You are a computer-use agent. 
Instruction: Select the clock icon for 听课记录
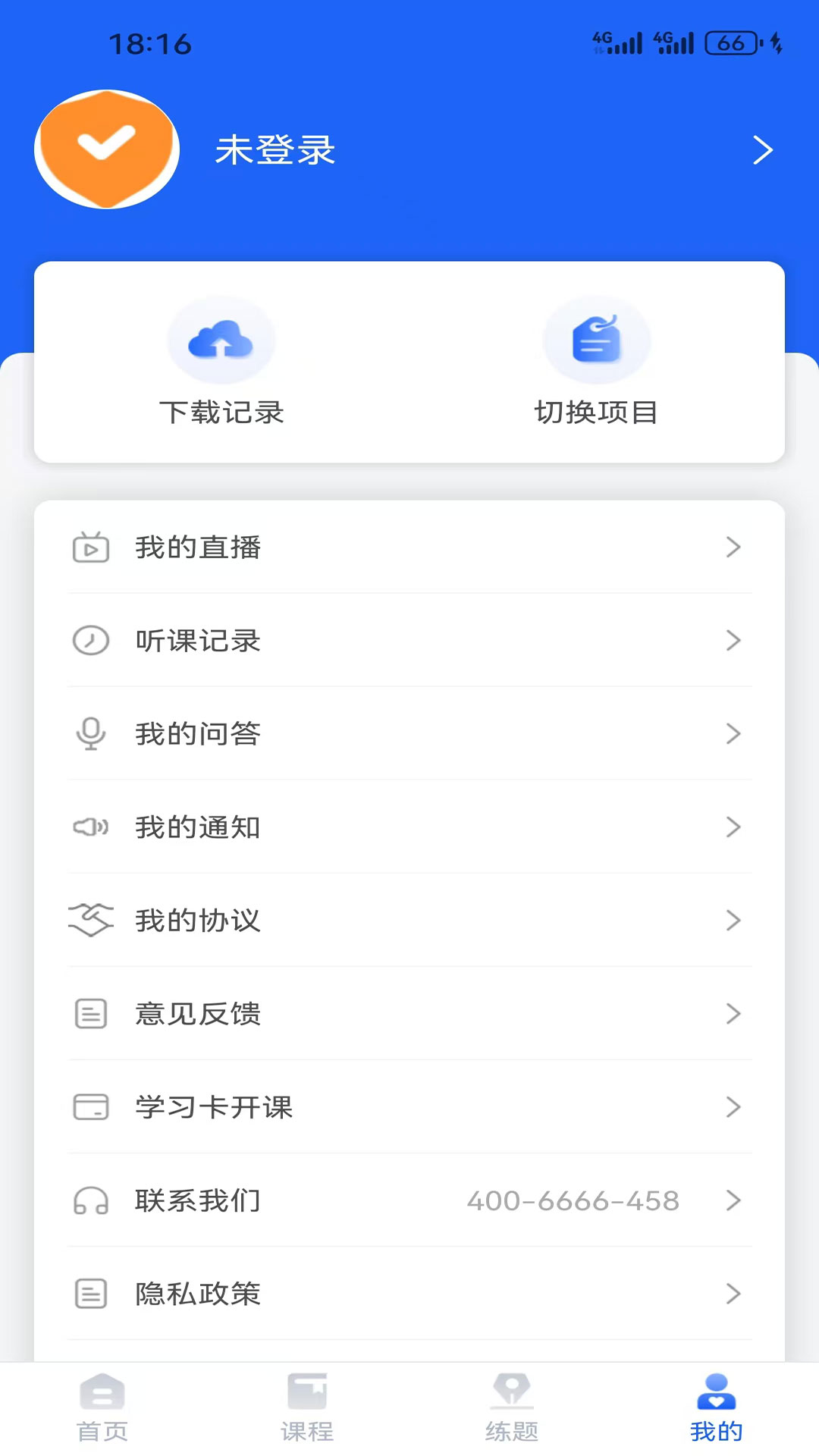[91, 640]
